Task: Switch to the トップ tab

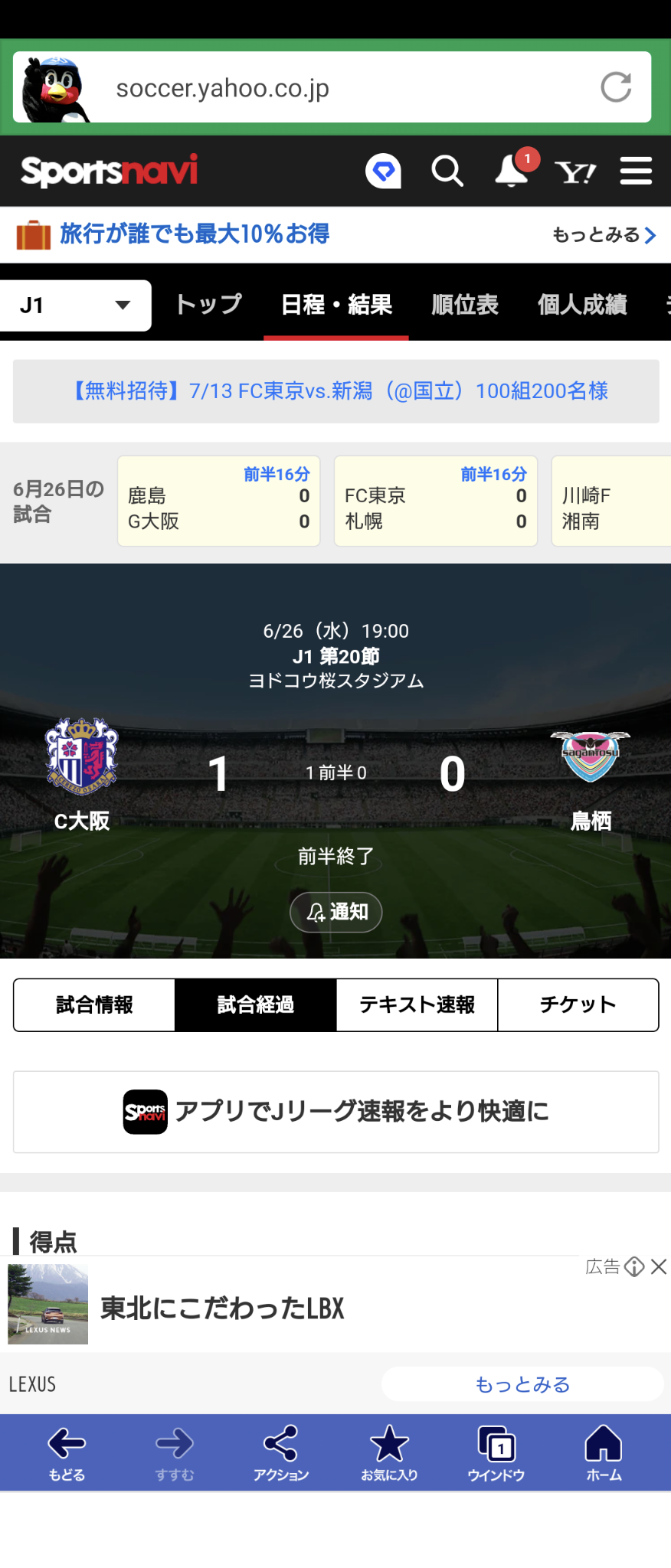Action: [x=208, y=305]
